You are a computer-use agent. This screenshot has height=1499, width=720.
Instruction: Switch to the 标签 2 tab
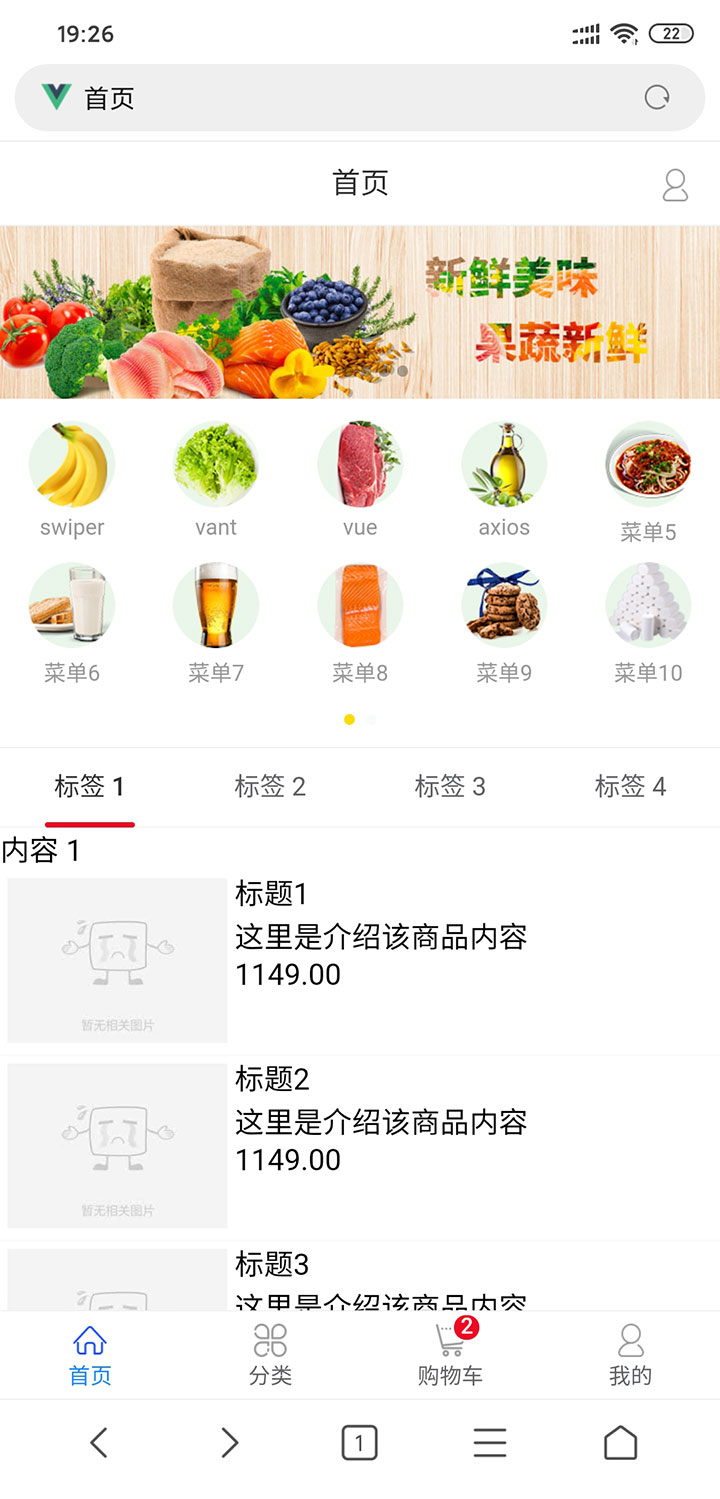coord(270,787)
